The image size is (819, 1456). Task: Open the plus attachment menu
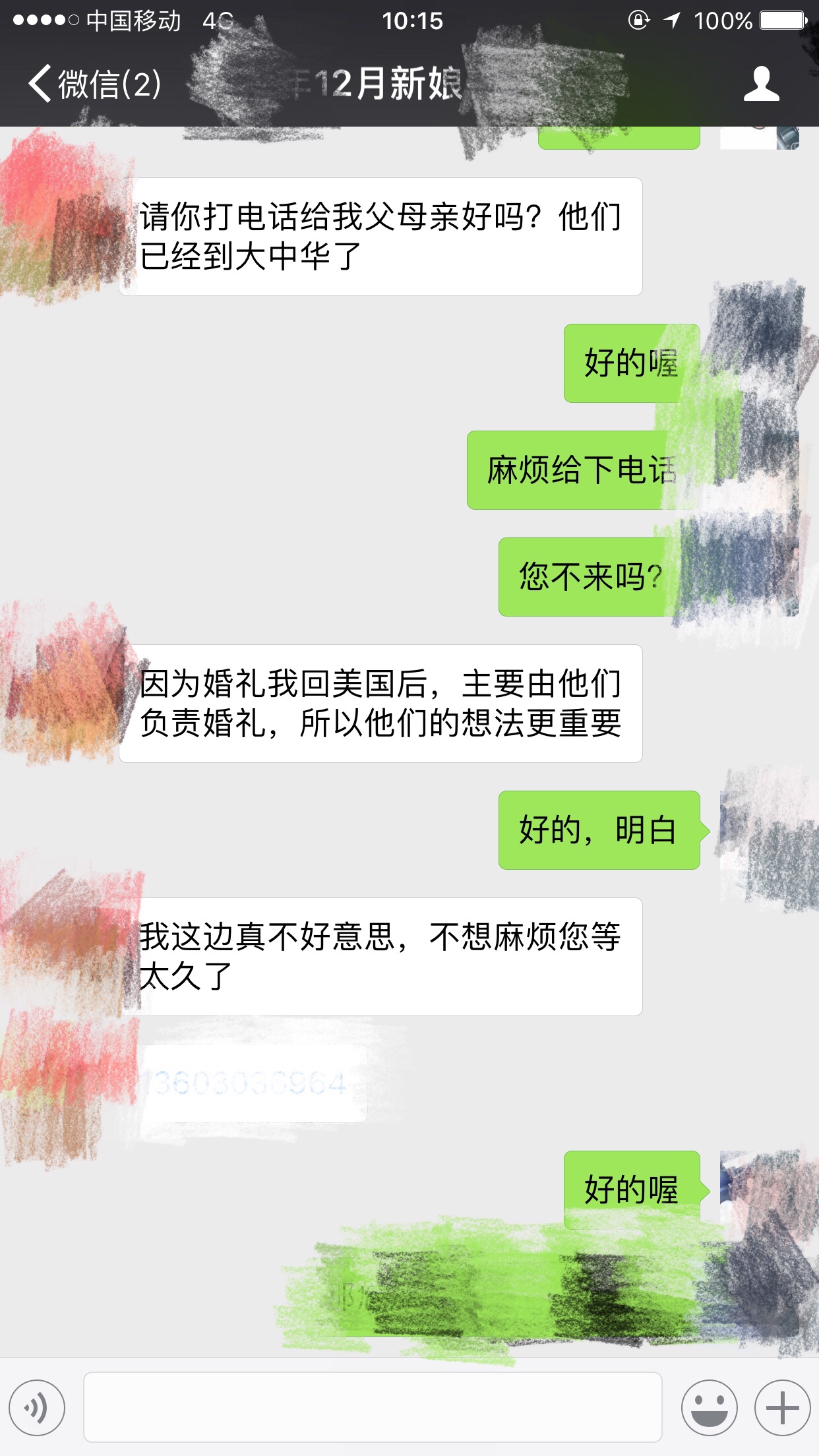(x=783, y=1407)
